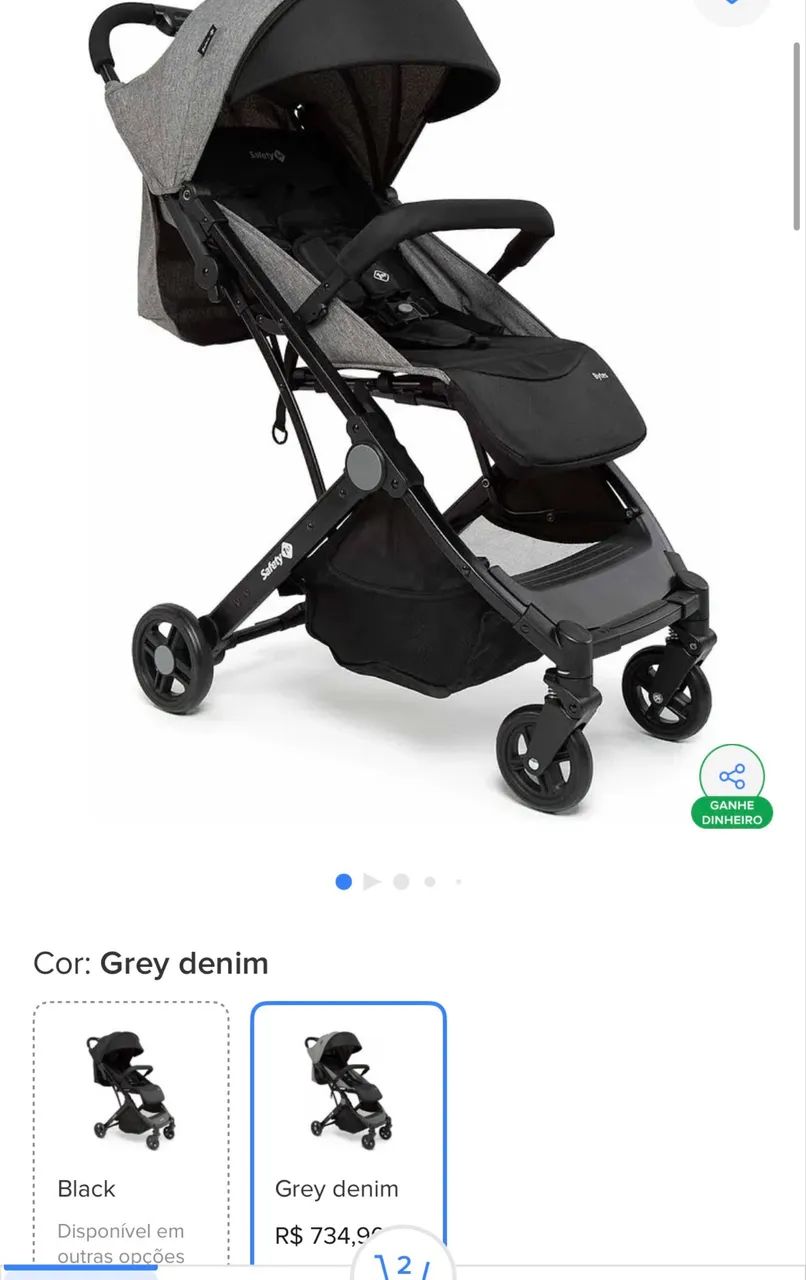Select the Black color option
The image size is (806, 1280).
131,1130
